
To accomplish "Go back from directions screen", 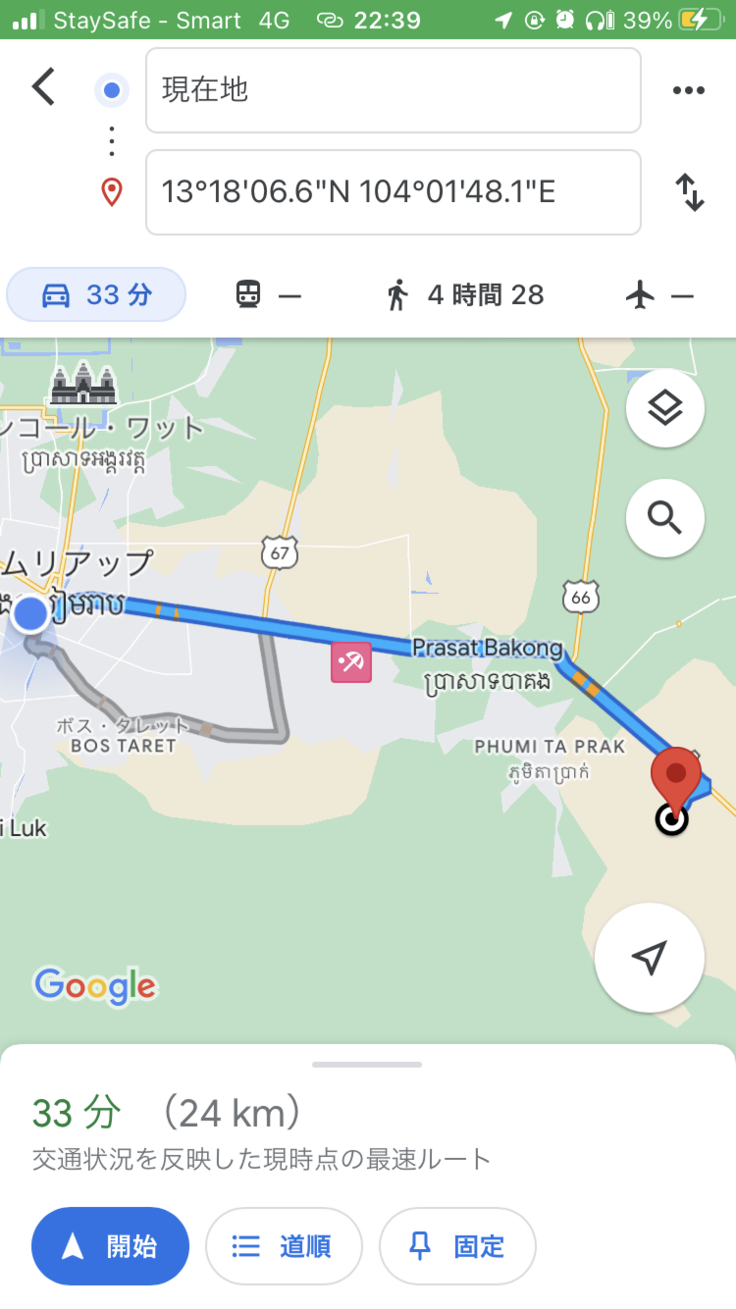I will click(x=43, y=88).
